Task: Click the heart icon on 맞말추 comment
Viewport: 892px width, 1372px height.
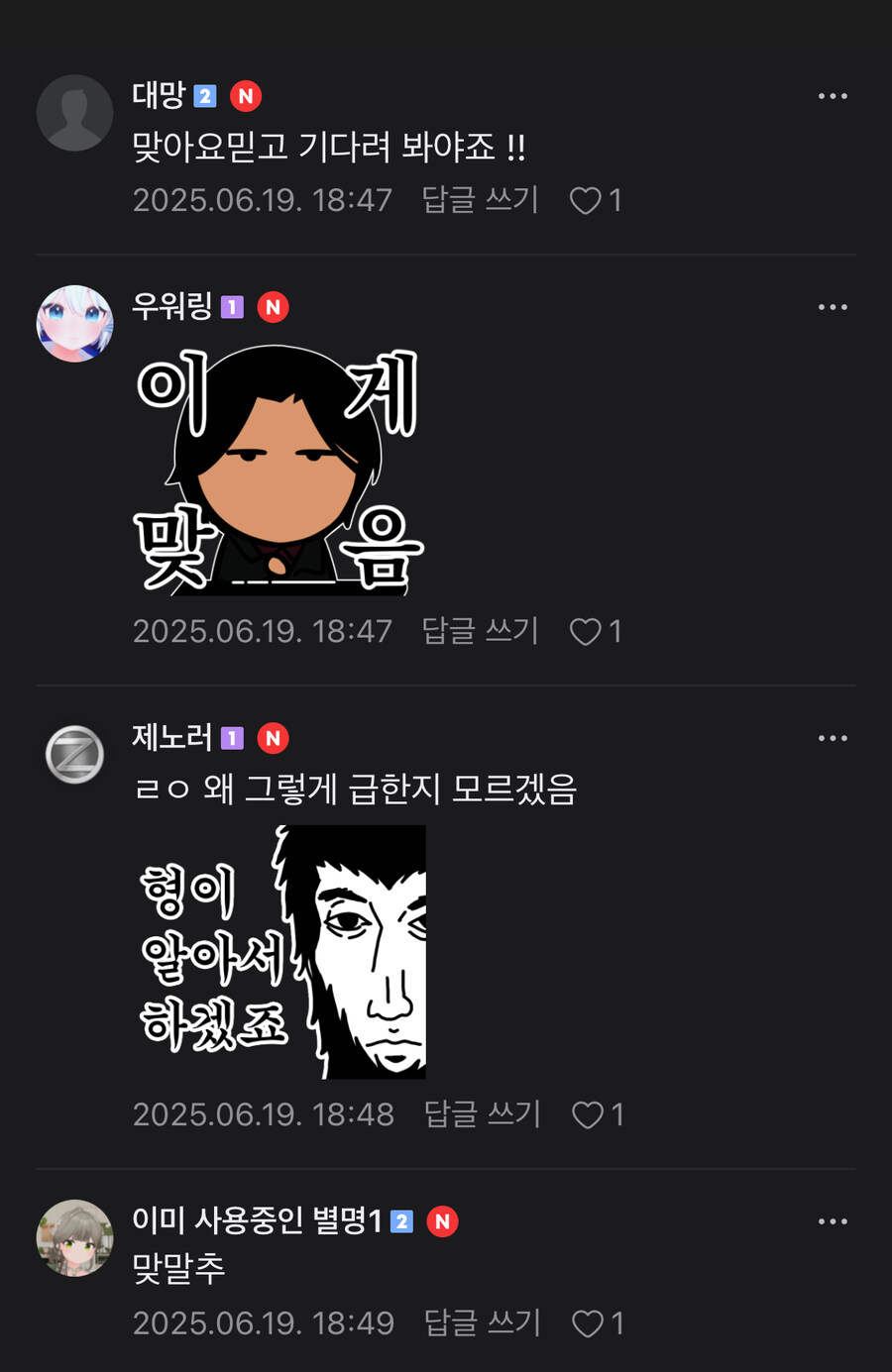Action: coord(587,1323)
